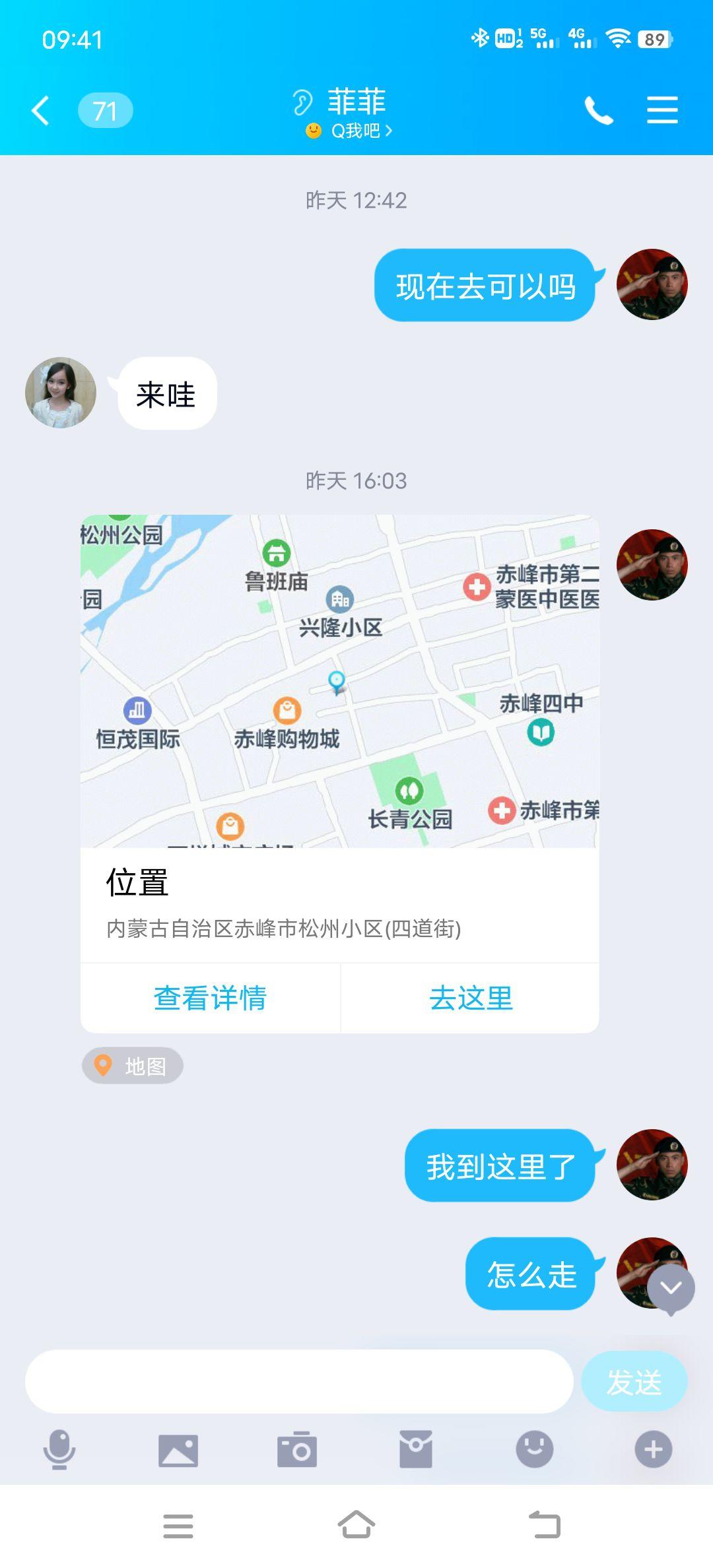Open the shared location map preview
The width and height of the screenshot is (713, 1568).
pos(339,680)
